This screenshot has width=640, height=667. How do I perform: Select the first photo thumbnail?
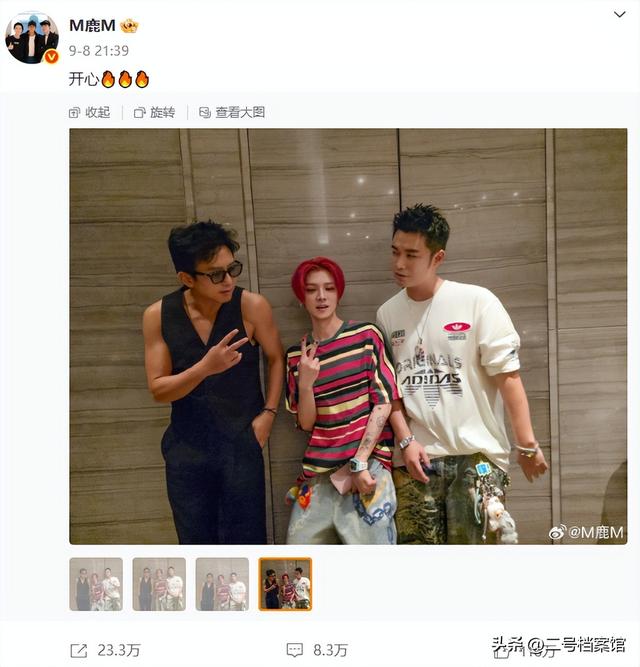pos(96,584)
